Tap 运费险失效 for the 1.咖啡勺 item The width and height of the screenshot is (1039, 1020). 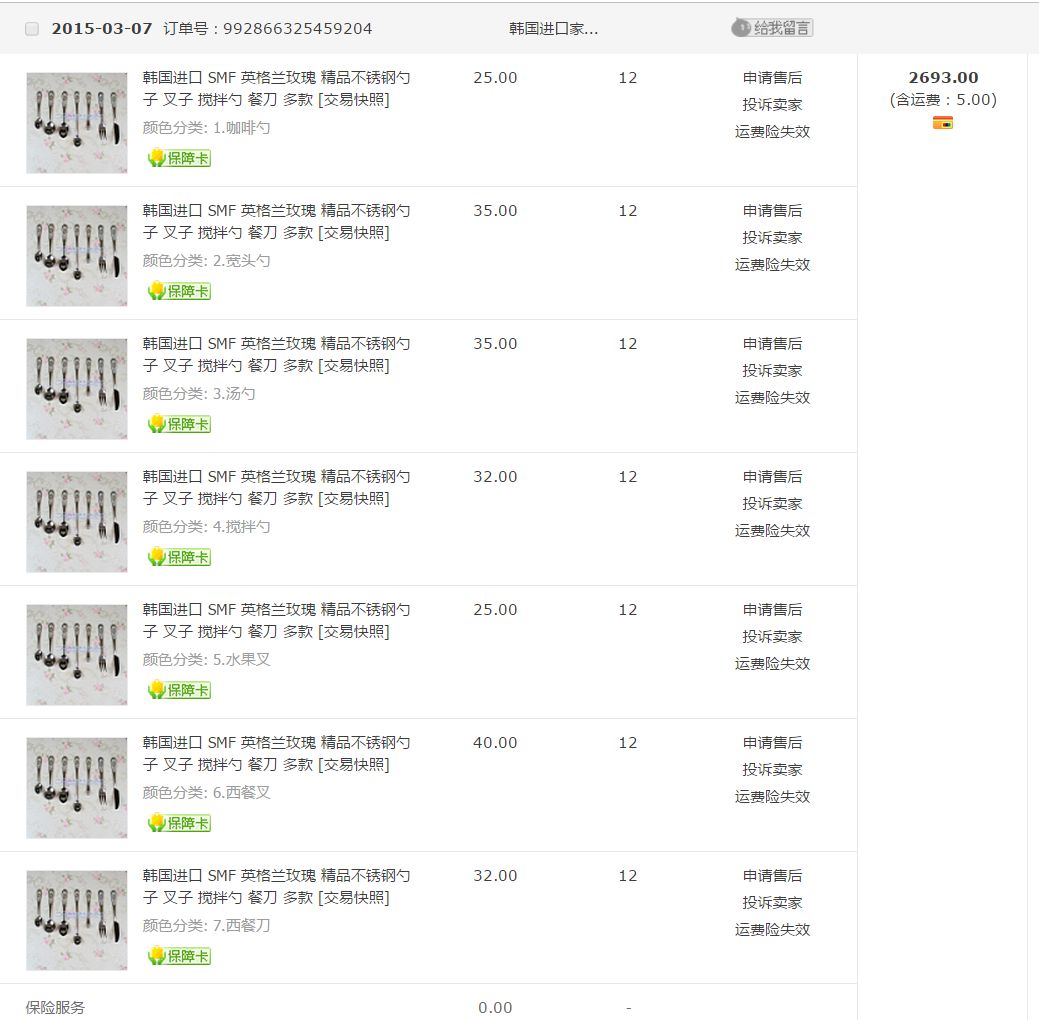(x=772, y=132)
